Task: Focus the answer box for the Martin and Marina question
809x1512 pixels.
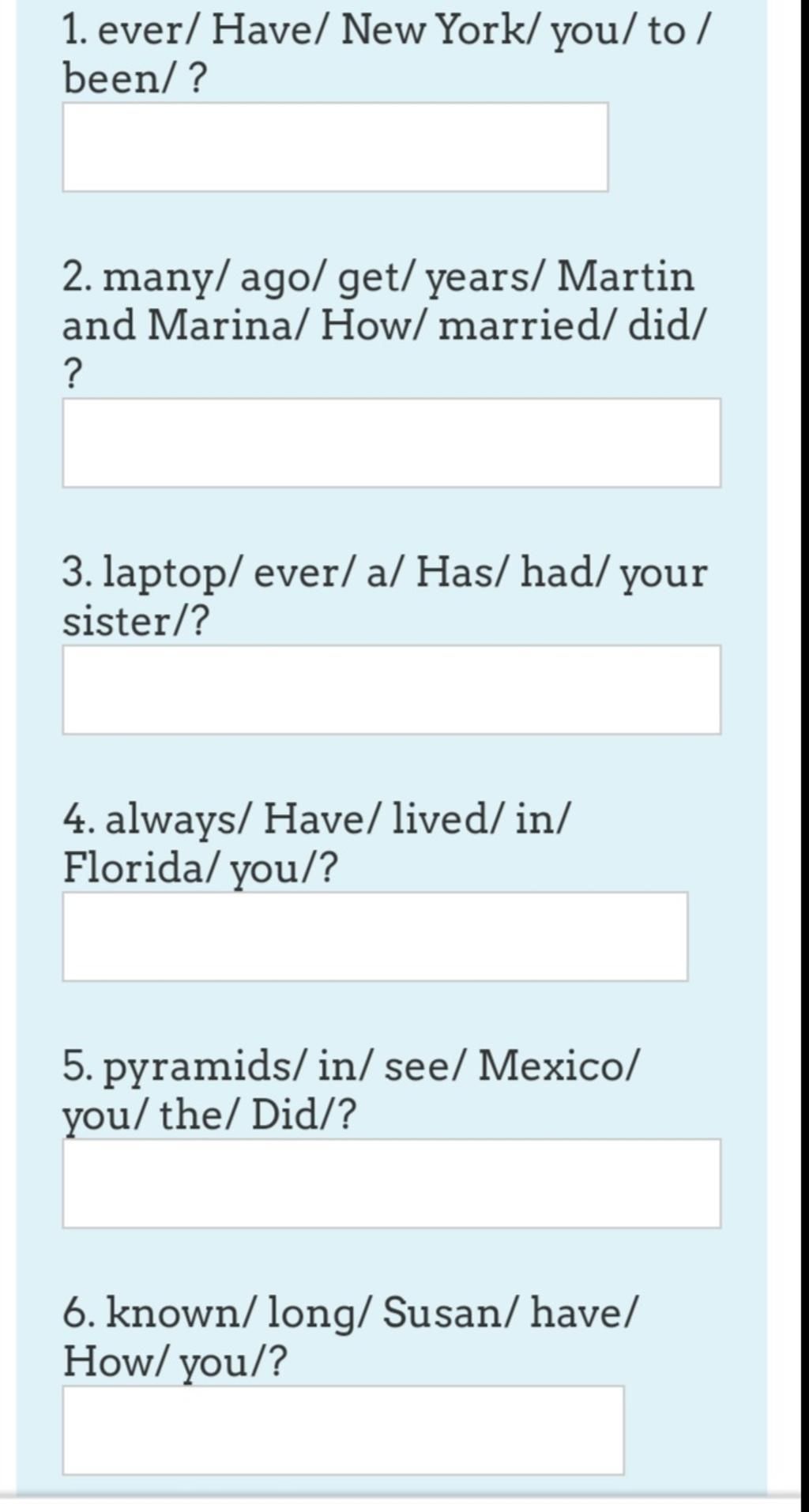Action: [x=391, y=442]
